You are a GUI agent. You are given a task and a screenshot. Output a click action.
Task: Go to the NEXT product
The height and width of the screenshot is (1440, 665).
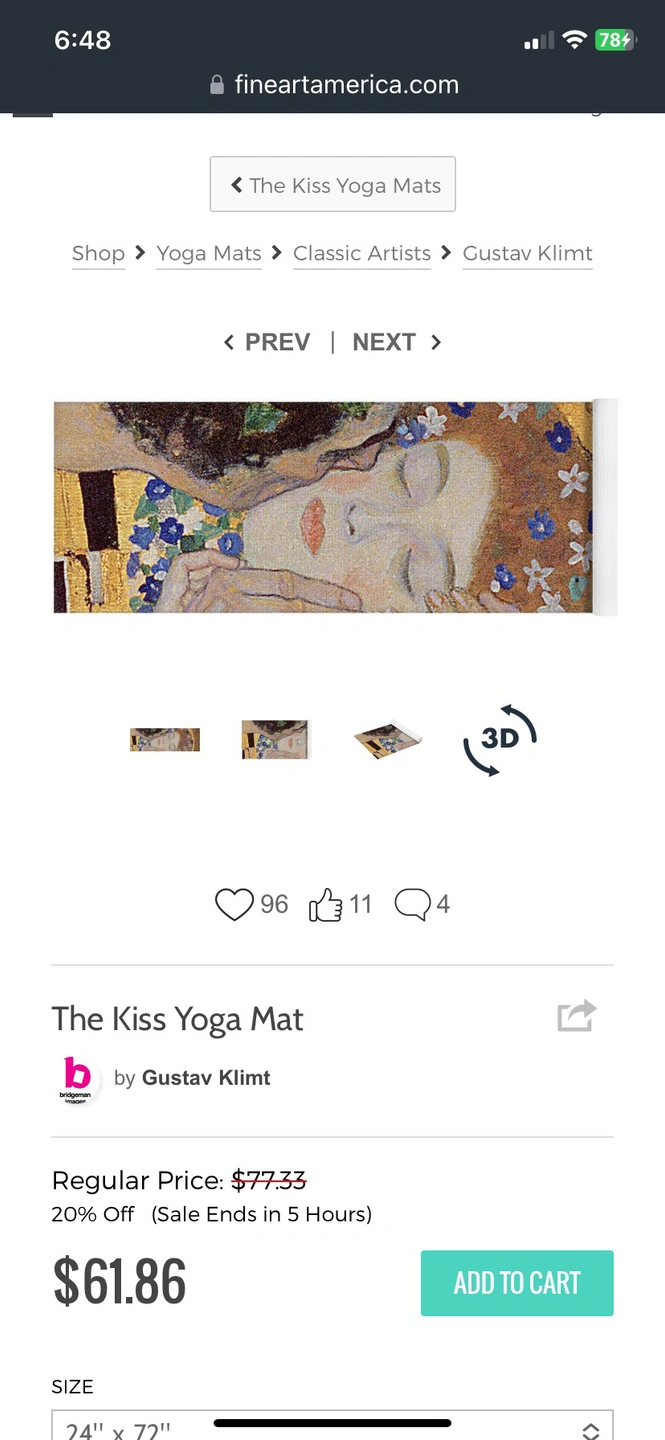396,342
